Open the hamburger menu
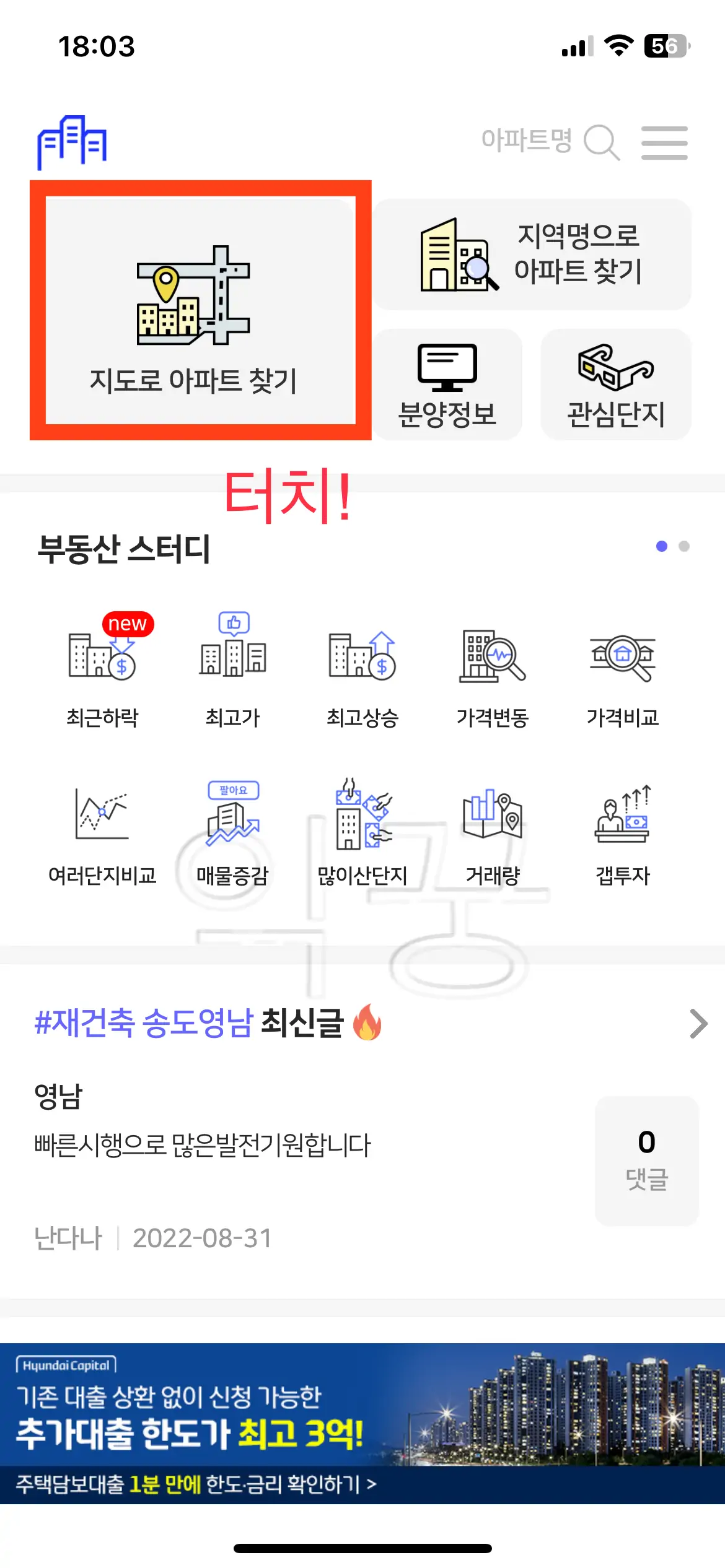 click(664, 142)
